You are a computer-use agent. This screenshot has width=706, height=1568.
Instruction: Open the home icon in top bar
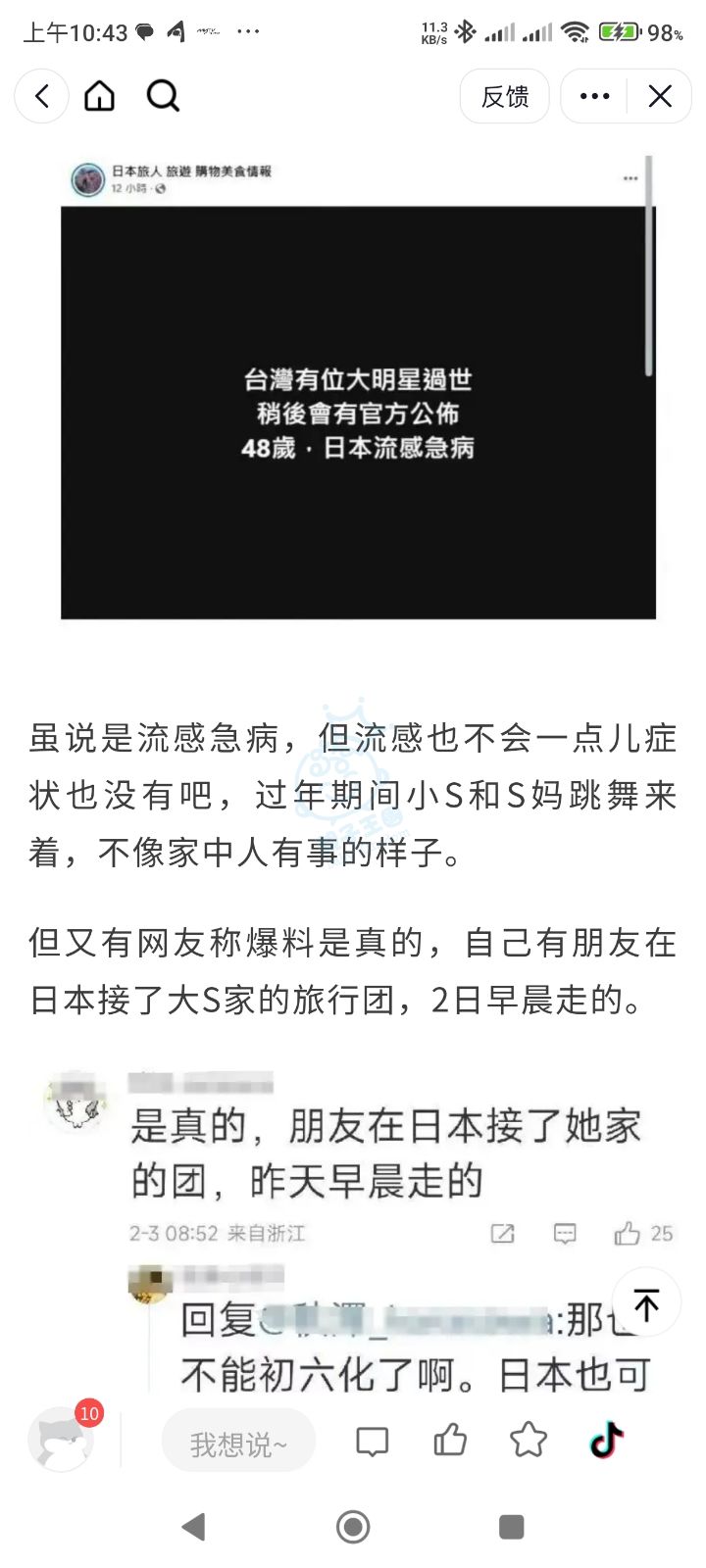[100, 96]
